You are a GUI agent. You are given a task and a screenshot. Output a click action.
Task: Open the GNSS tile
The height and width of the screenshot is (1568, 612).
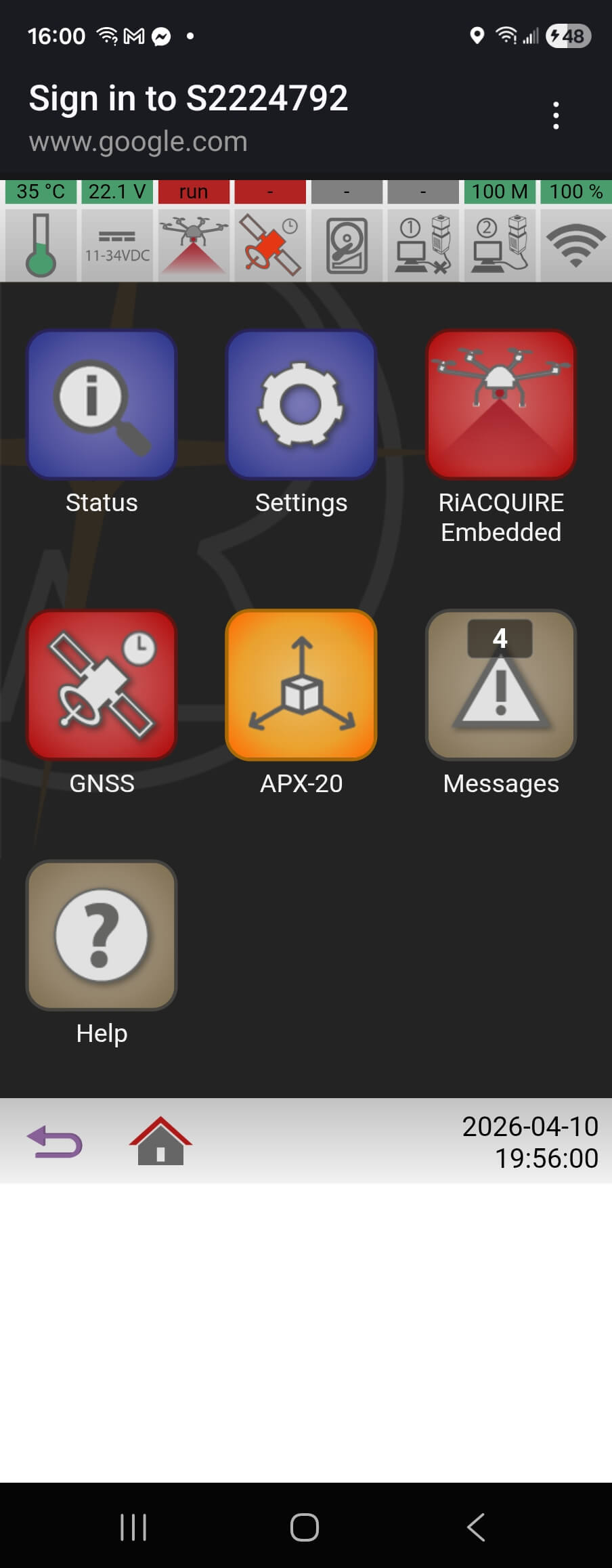(102, 685)
